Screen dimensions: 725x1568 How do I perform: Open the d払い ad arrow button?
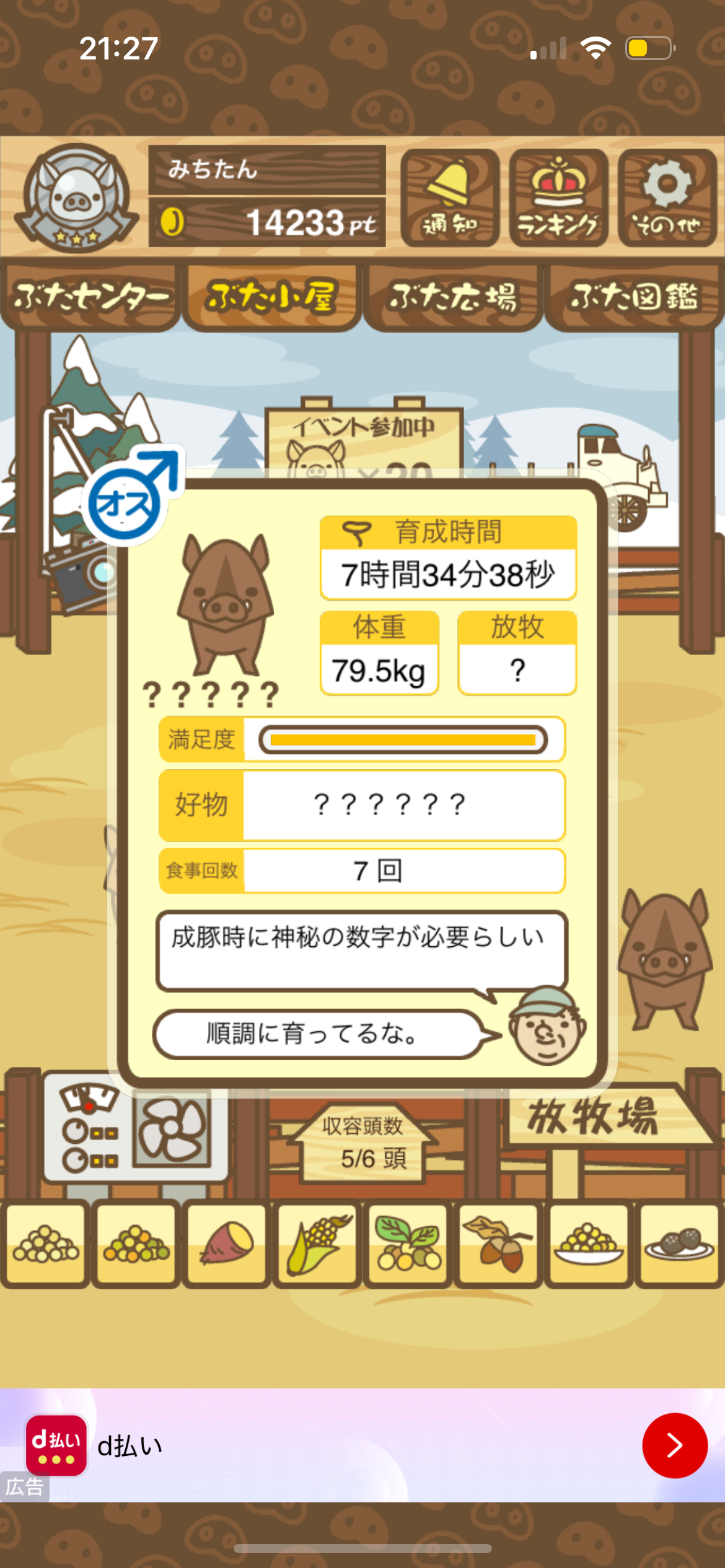pos(674,1445)
